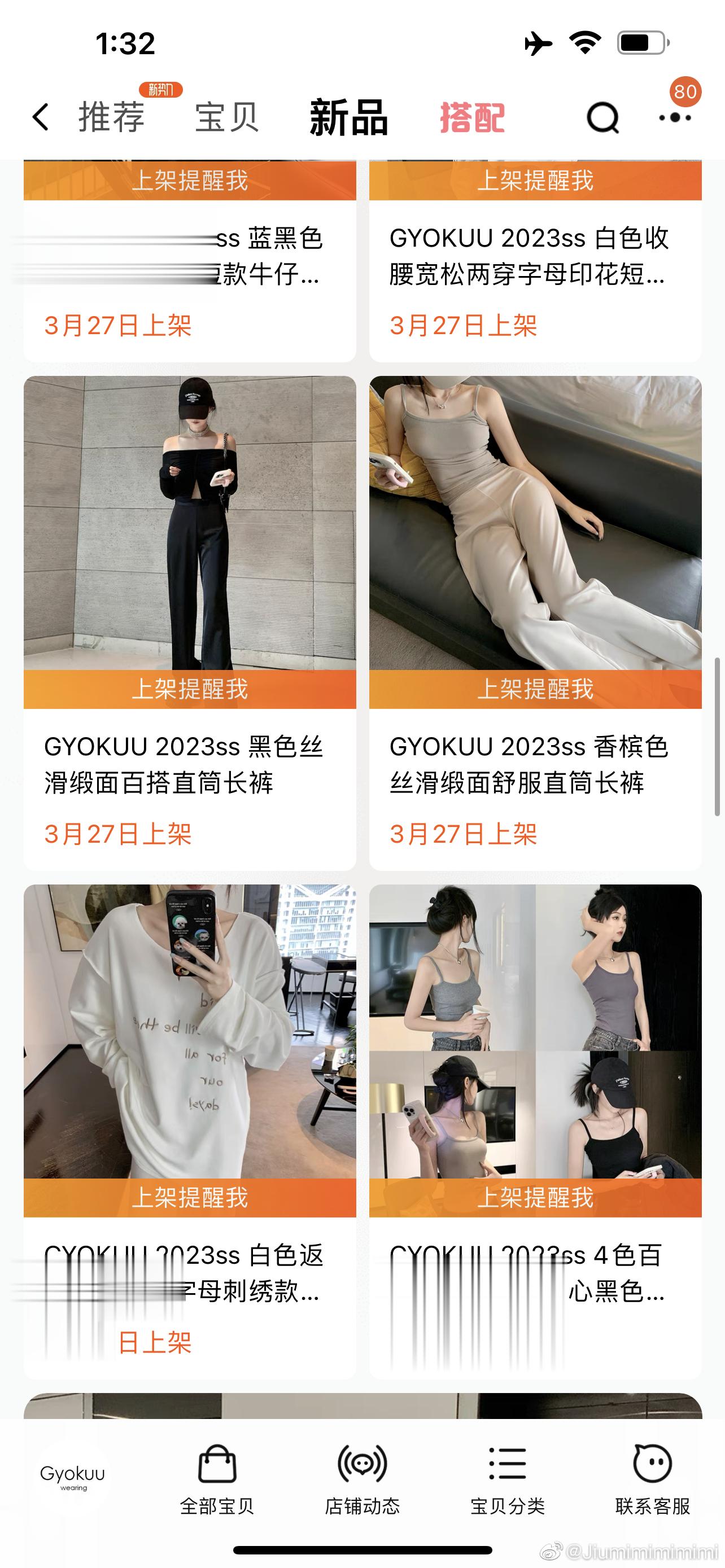Open the three-dot more menu
The width and height of the screenshot is (725, 1568).
pyautogui.click(x=675, y=117)
